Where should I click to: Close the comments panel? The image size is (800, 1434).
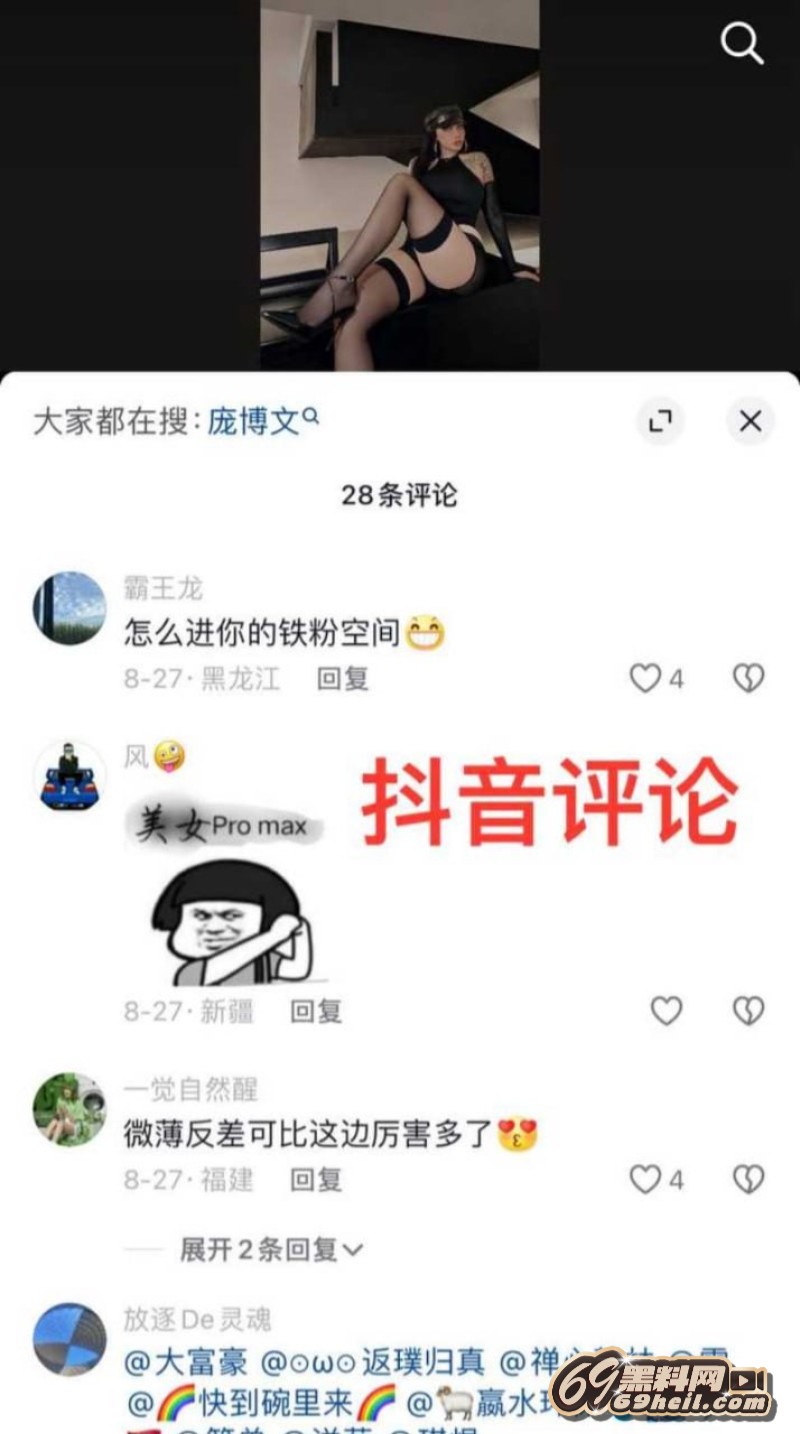point(750,421)
